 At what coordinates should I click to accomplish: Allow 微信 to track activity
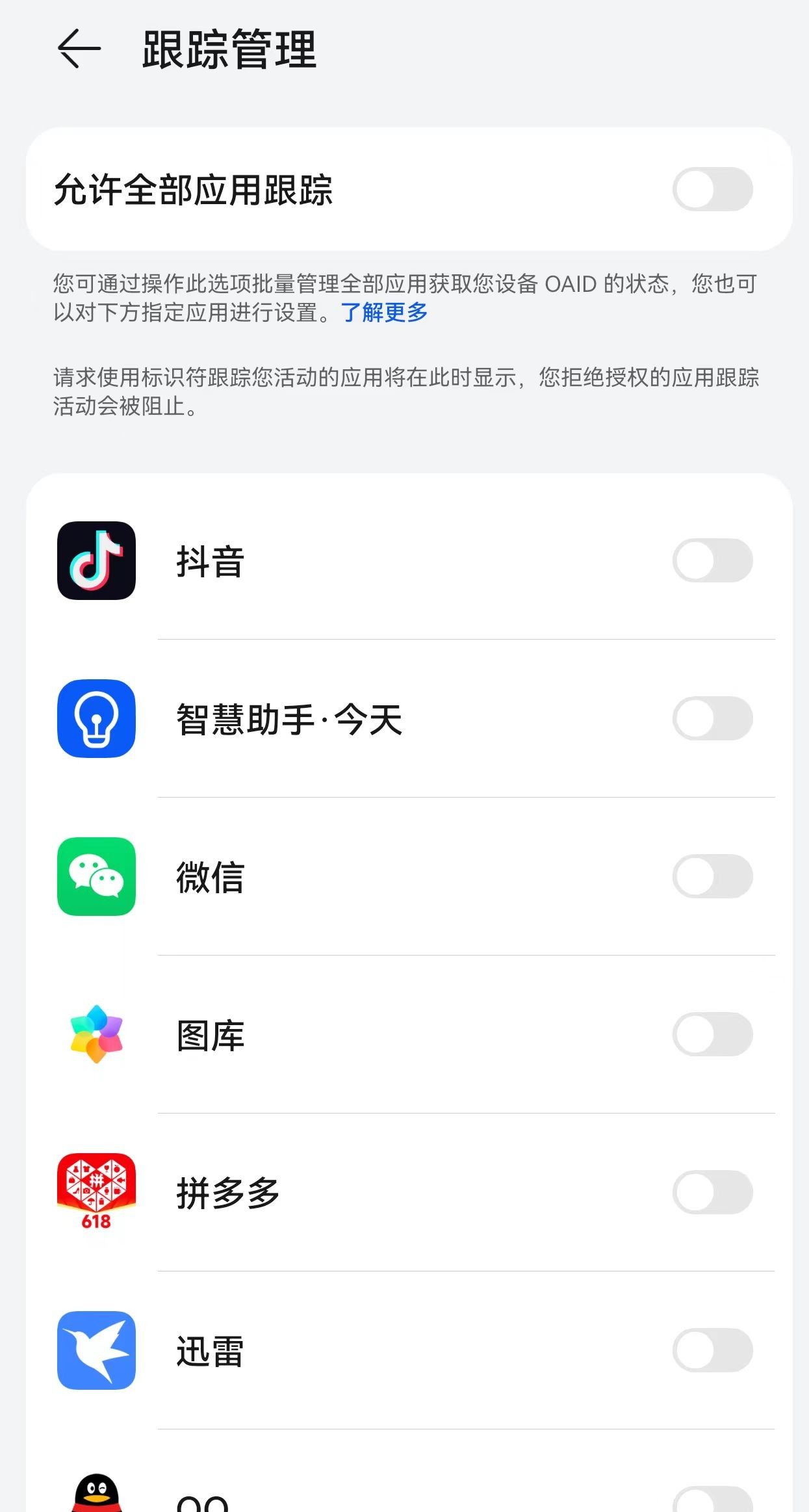712,876
